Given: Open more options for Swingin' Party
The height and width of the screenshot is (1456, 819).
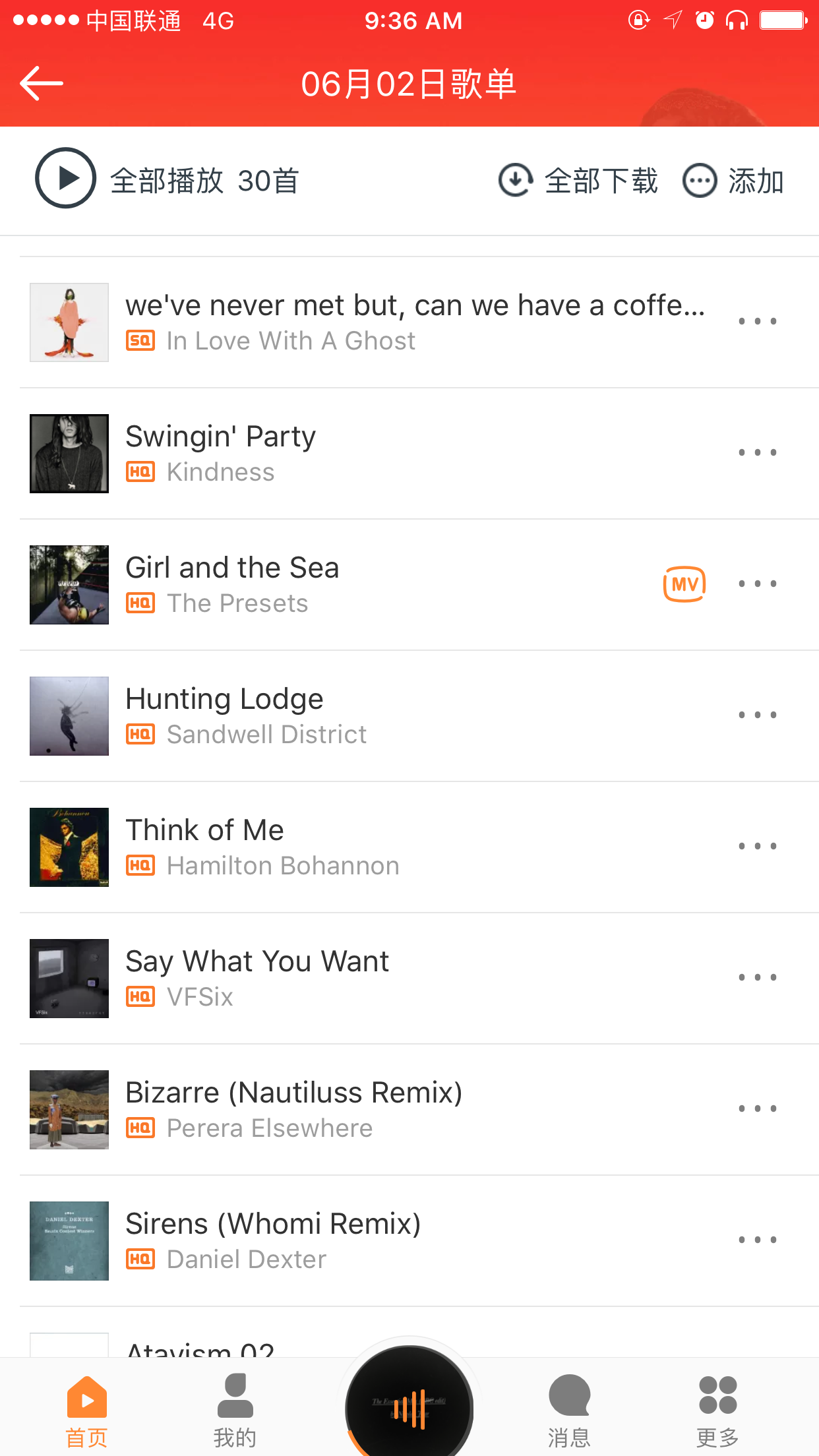Looking at the screenshot, I should [757, 453].
